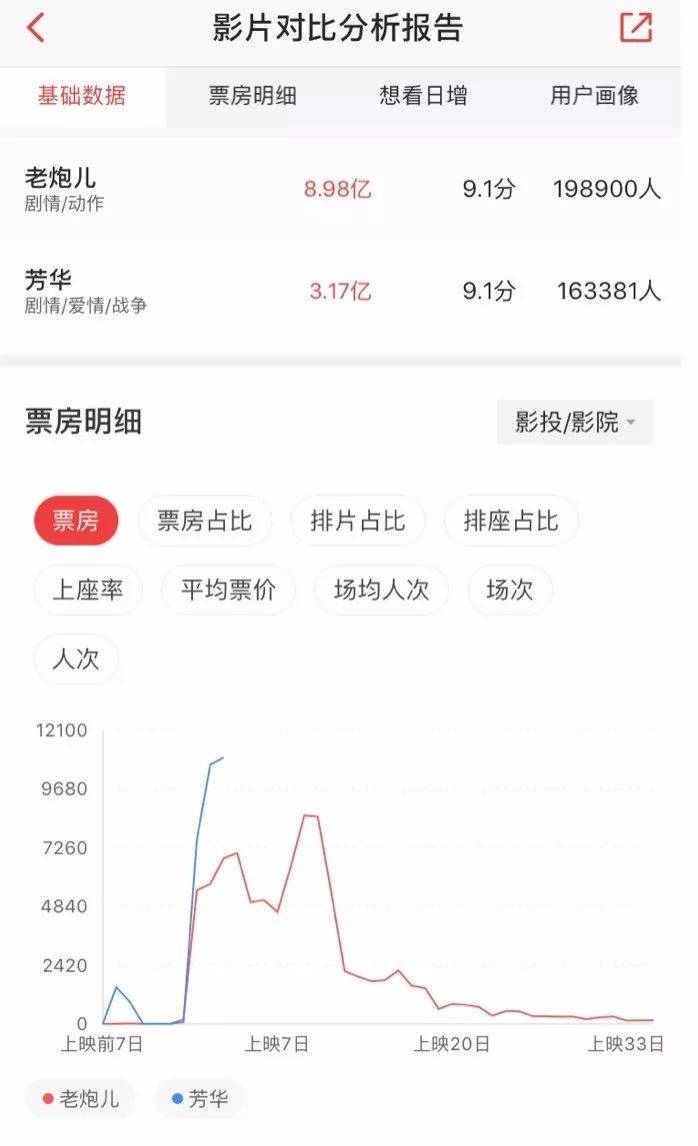This screenshot has height=1146, width=698.
Task: Show the 平均票价 chart
Action: click(x=228, y=589)
